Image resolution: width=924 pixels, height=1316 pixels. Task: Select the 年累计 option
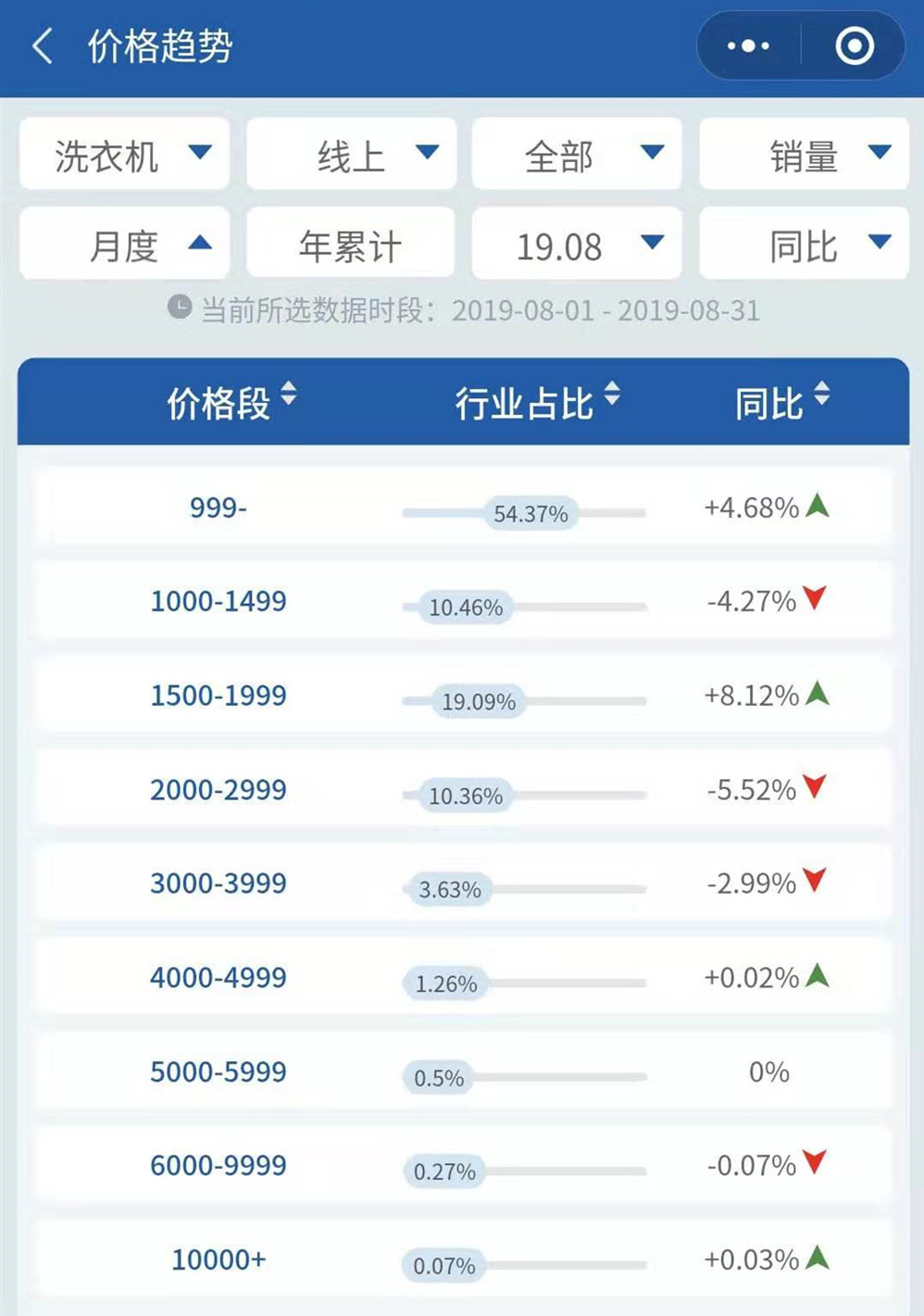coord(351,245)
